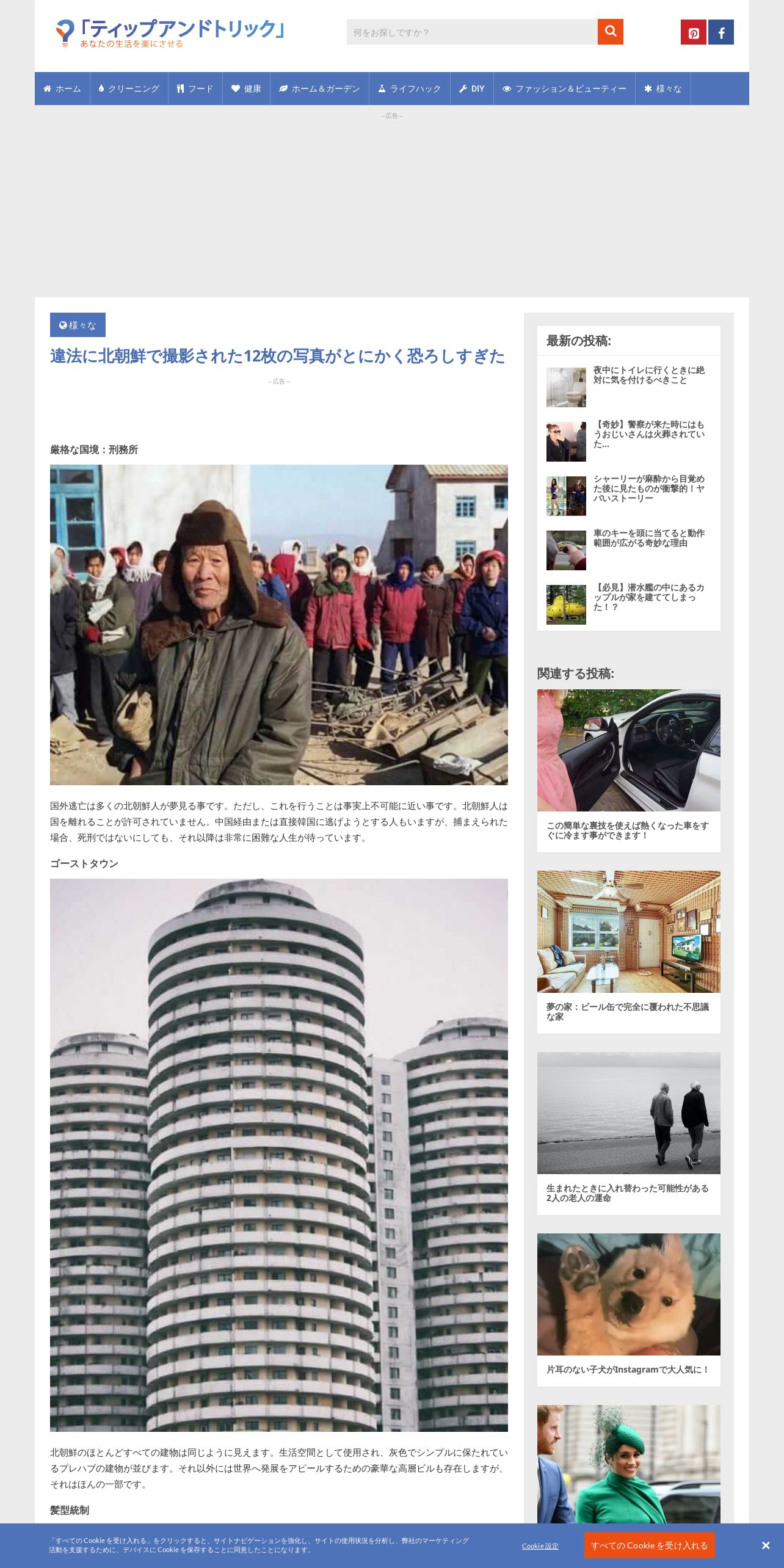Open the Facebook icon in the header

click(x=721, y=32)
